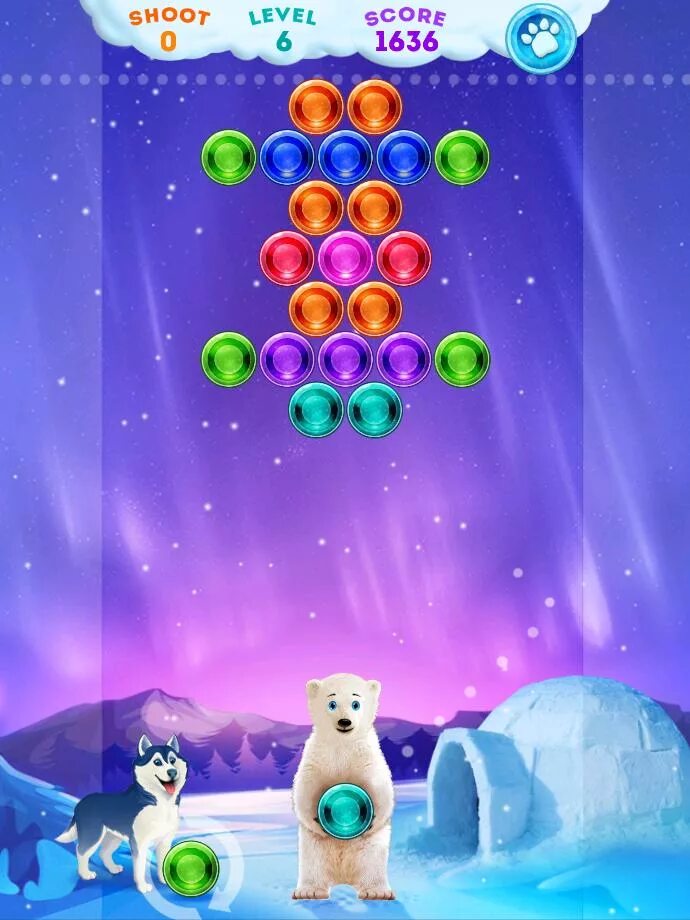Swap to the green reserve bubble
The width and height of the screenshot is (690, 920).
pos(190,868)
